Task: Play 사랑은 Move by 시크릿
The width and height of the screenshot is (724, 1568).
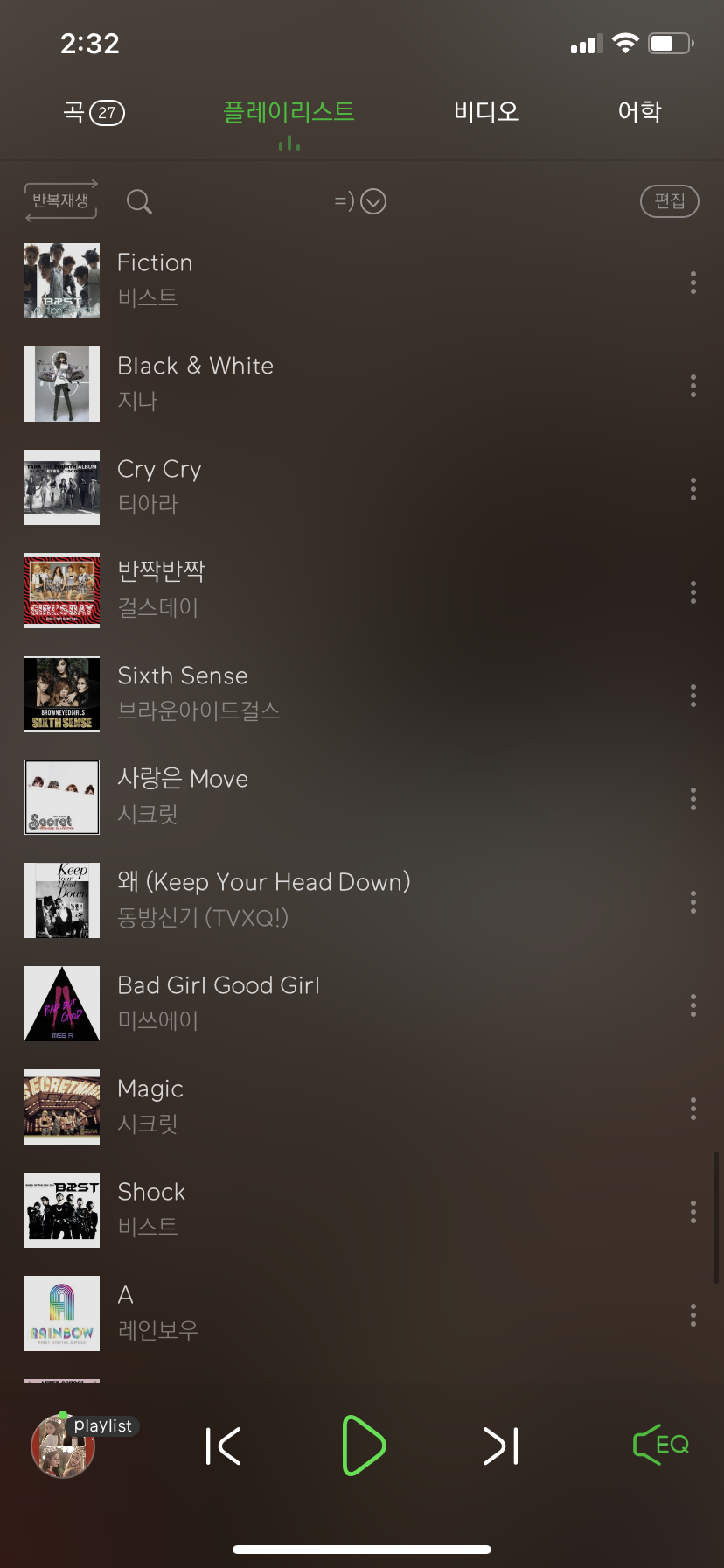Action: 182,796
